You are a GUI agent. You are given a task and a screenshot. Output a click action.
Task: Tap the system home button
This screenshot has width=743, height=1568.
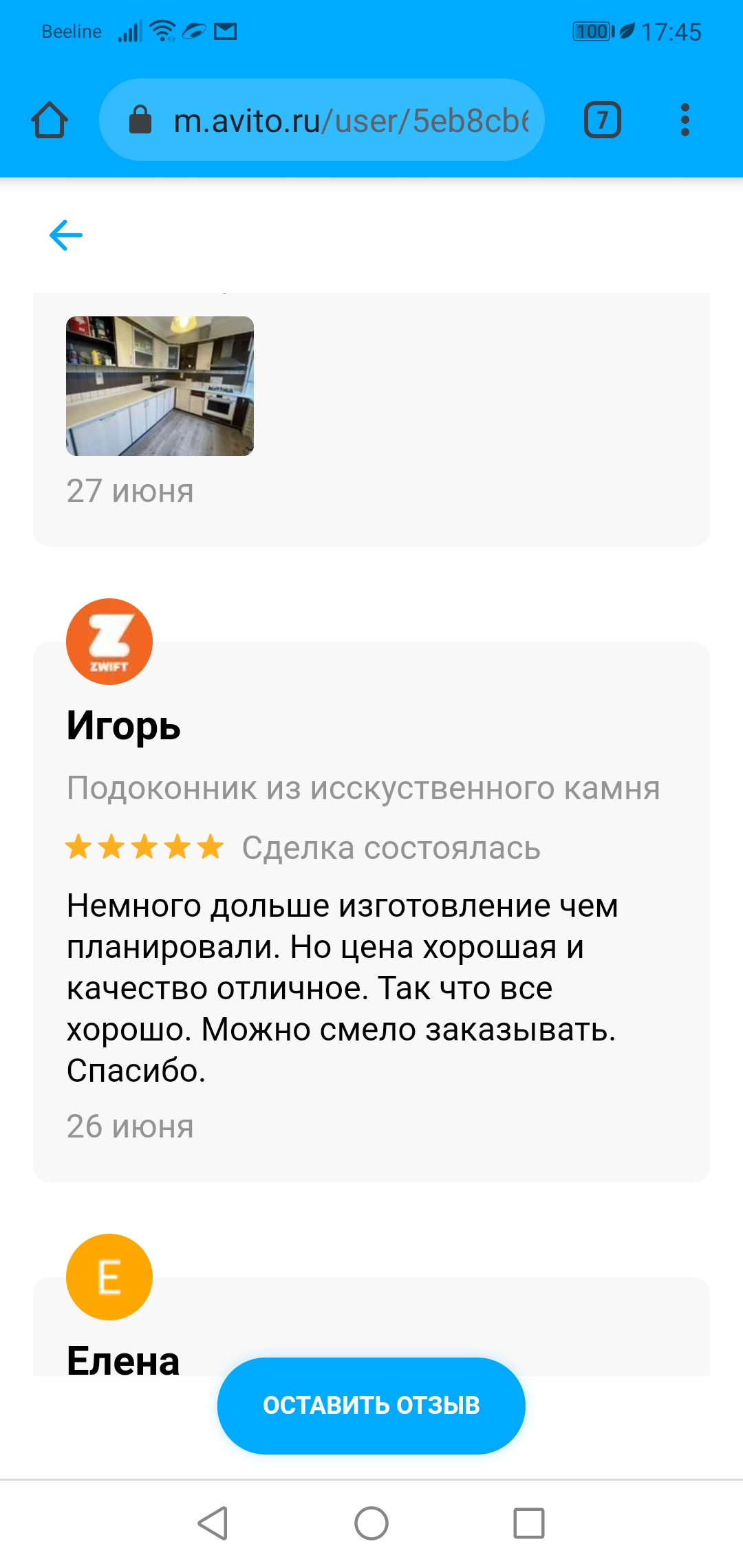click(371, 1523)
